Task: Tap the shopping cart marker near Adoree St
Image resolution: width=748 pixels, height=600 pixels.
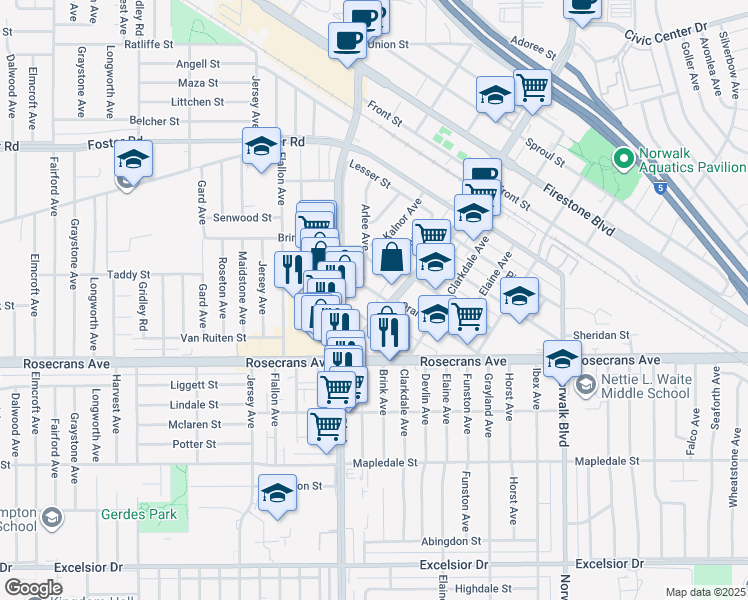Action: click(x=532, y=87)
